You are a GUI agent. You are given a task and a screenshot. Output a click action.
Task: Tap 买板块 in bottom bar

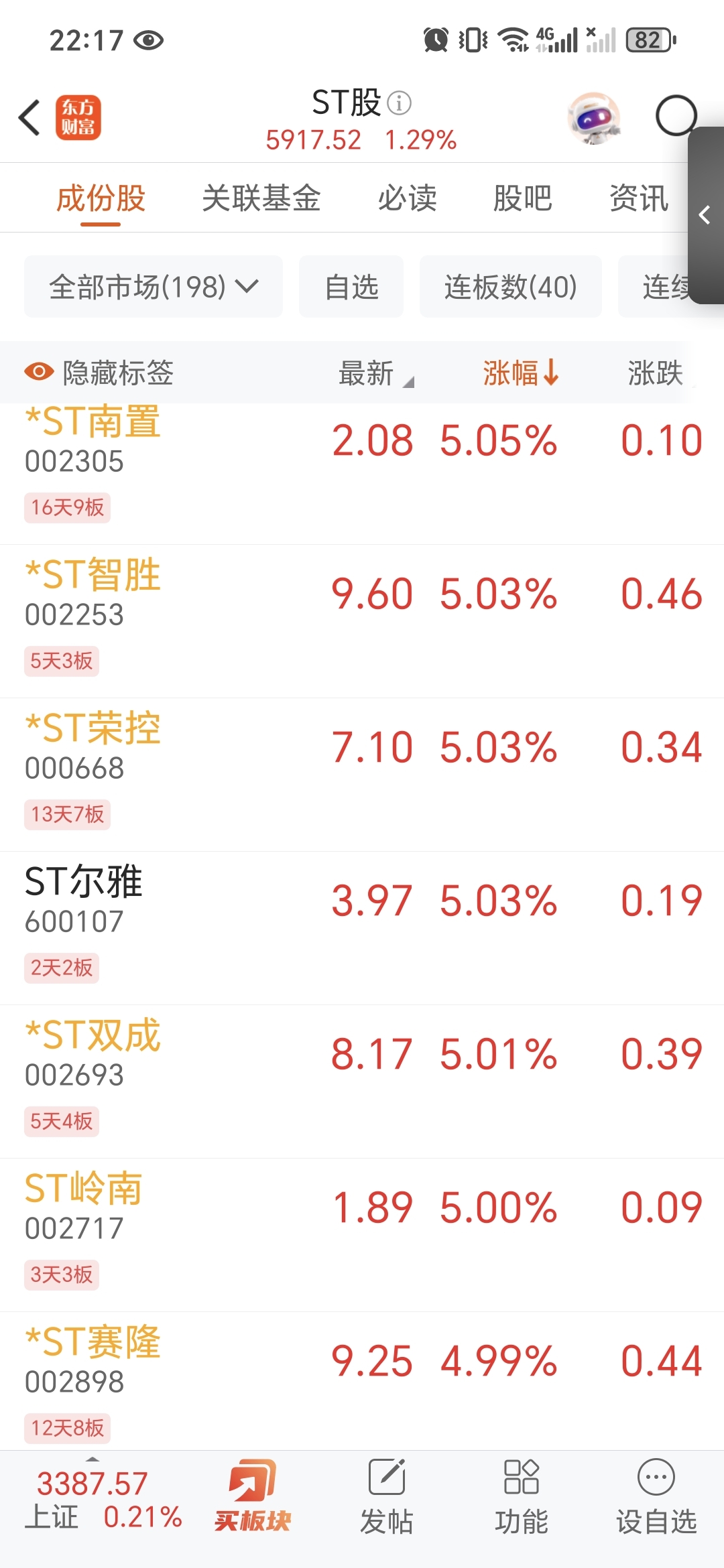252,1496
